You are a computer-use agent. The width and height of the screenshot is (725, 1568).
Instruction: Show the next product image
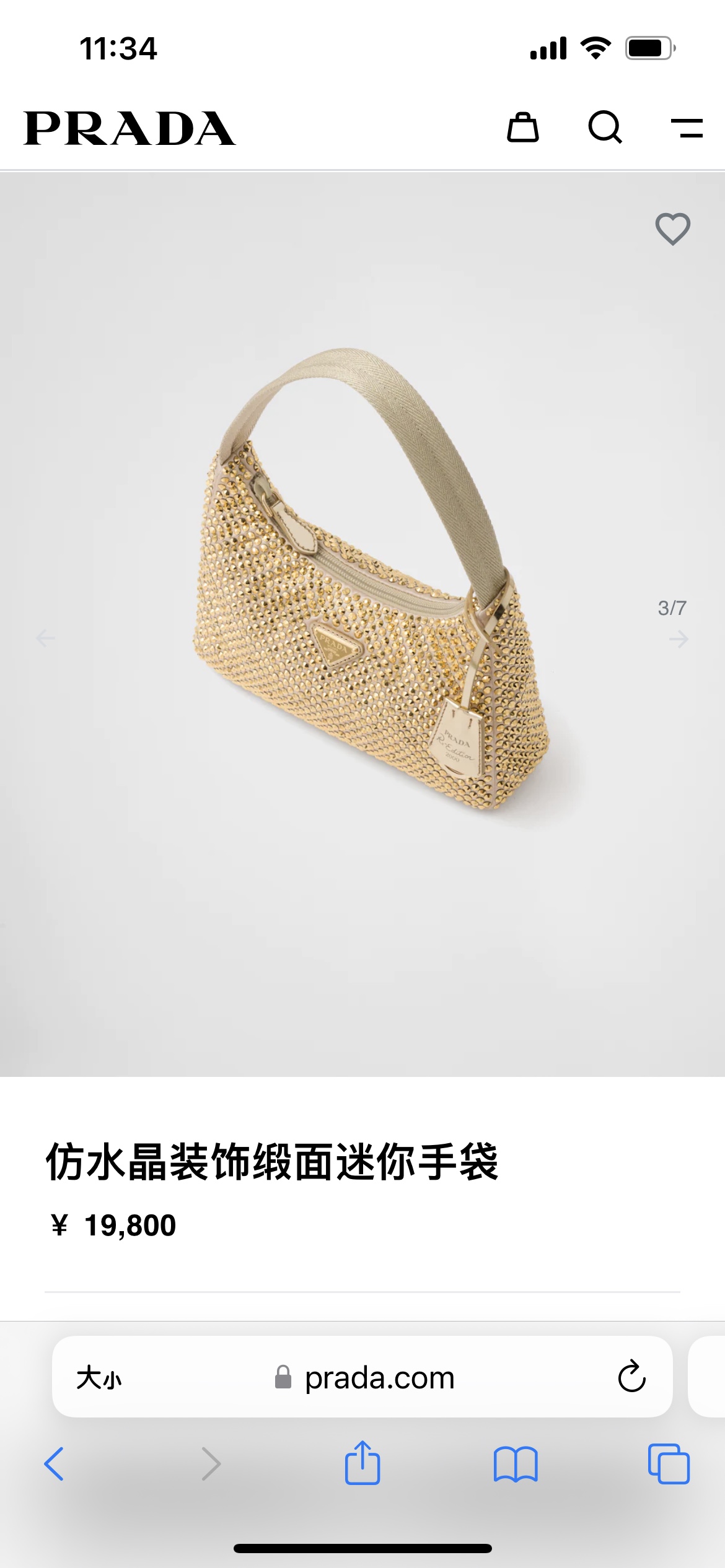coord(679,638)
